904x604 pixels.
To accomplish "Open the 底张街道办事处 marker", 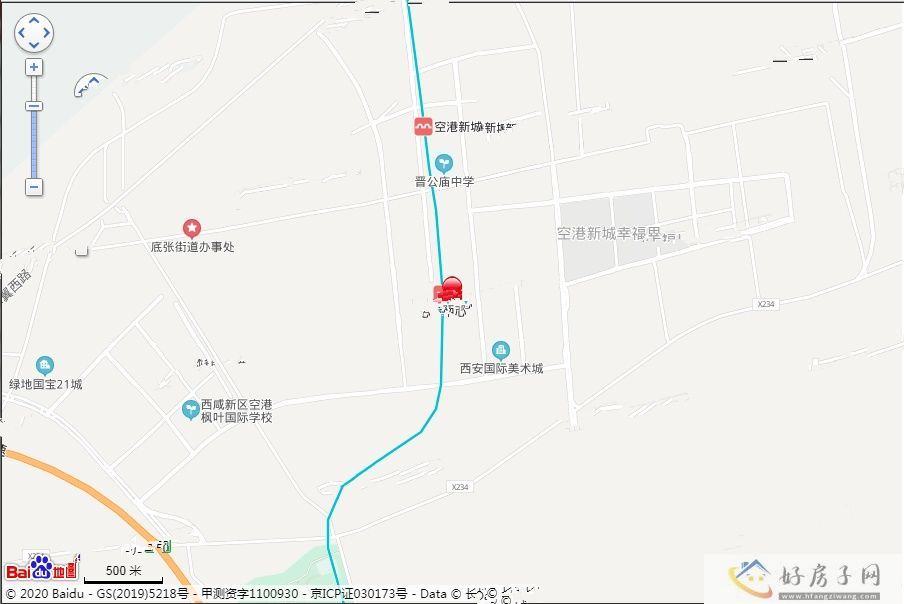I will [191, 228].
